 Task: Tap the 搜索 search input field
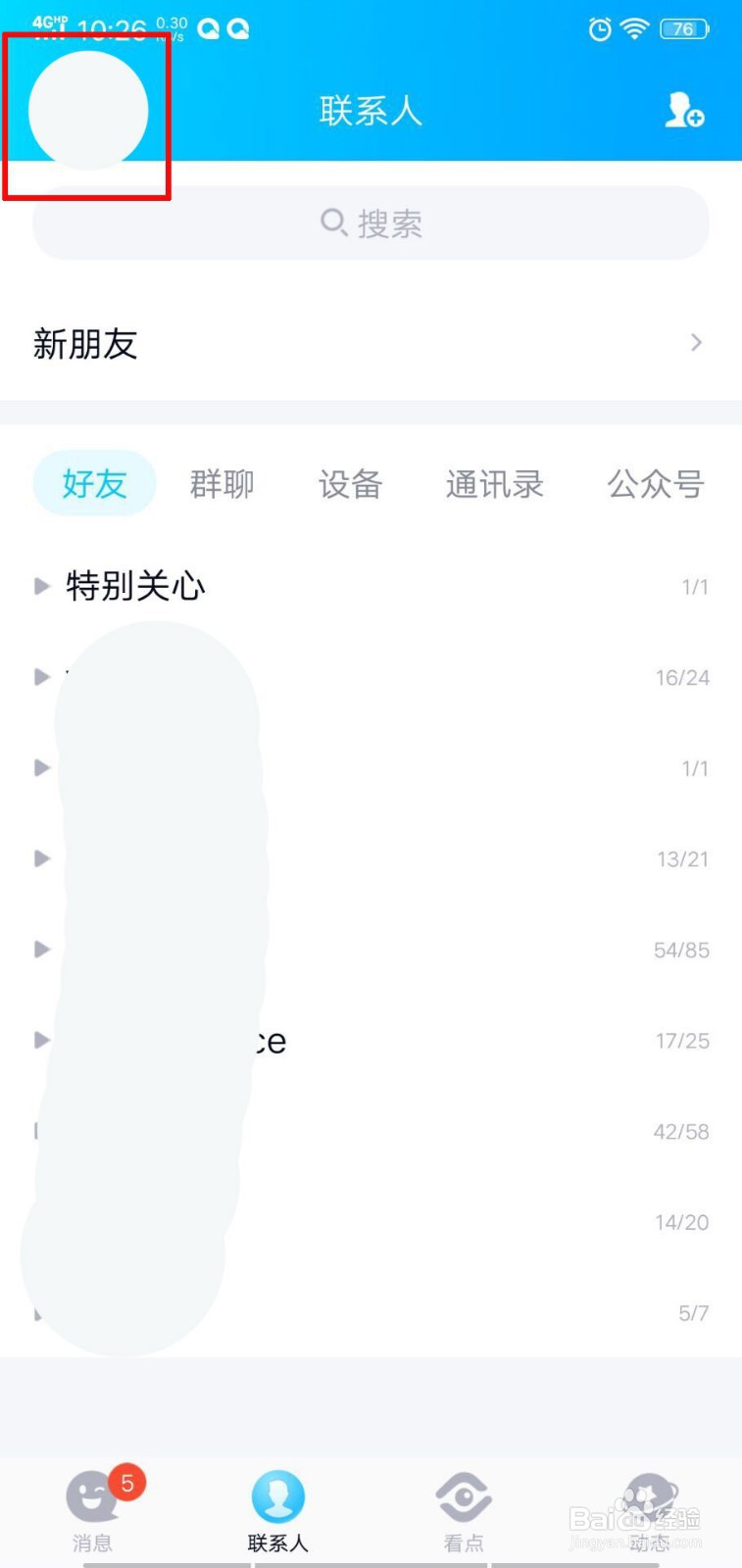371,223
